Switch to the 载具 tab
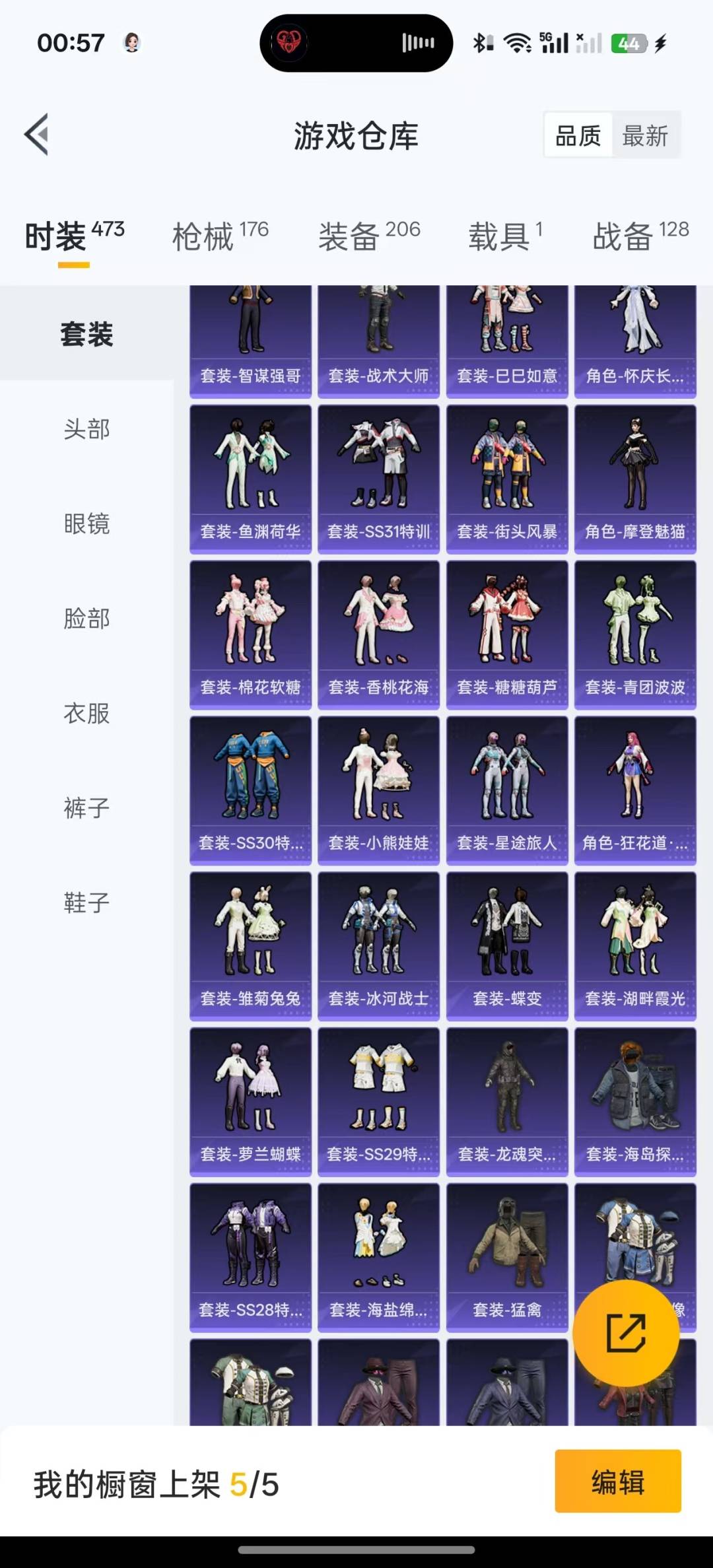Screen dimensions: 713x1568 pos(506,236)
